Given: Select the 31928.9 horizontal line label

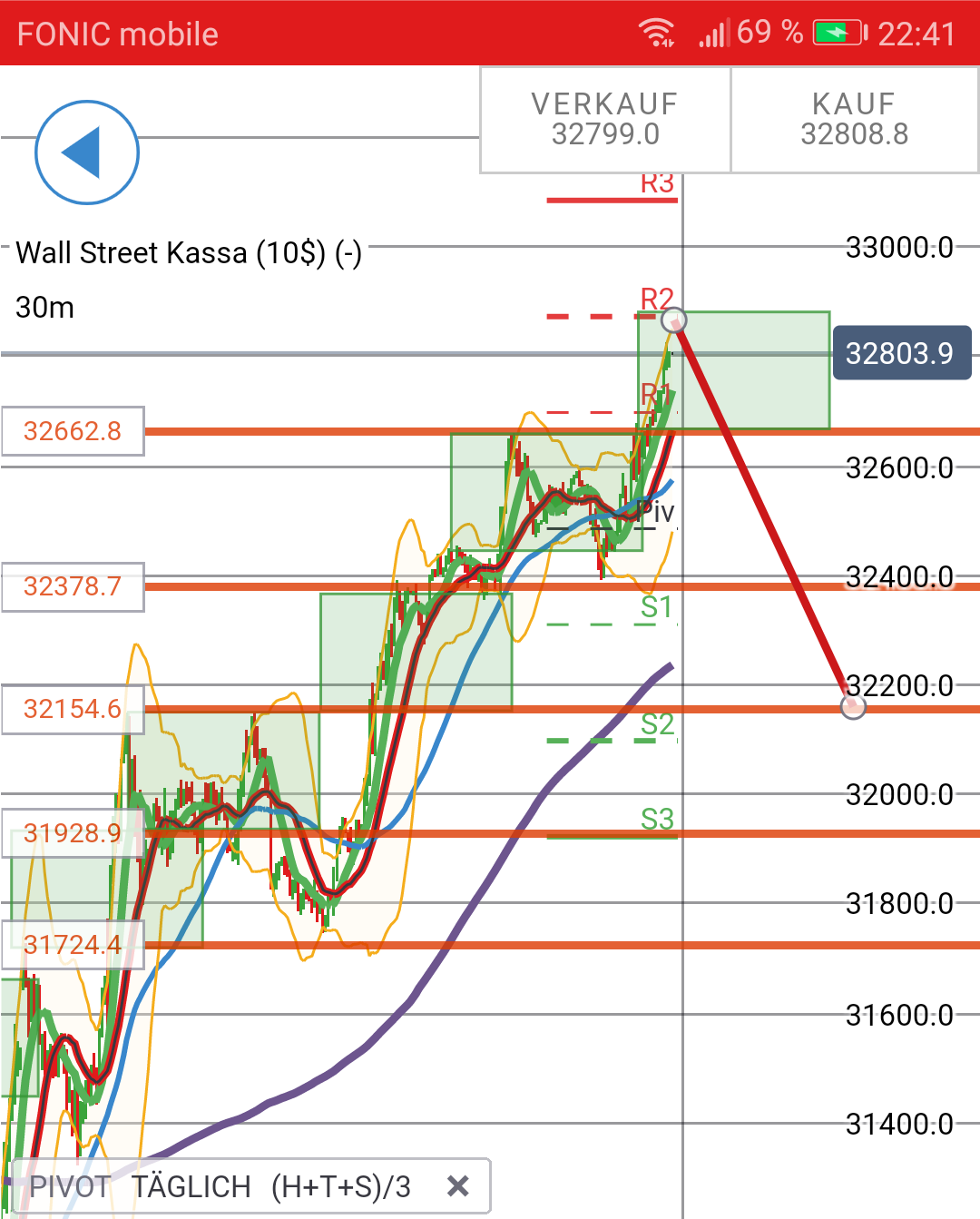Looking at the screenshot, I should click(x=73, y=833).
